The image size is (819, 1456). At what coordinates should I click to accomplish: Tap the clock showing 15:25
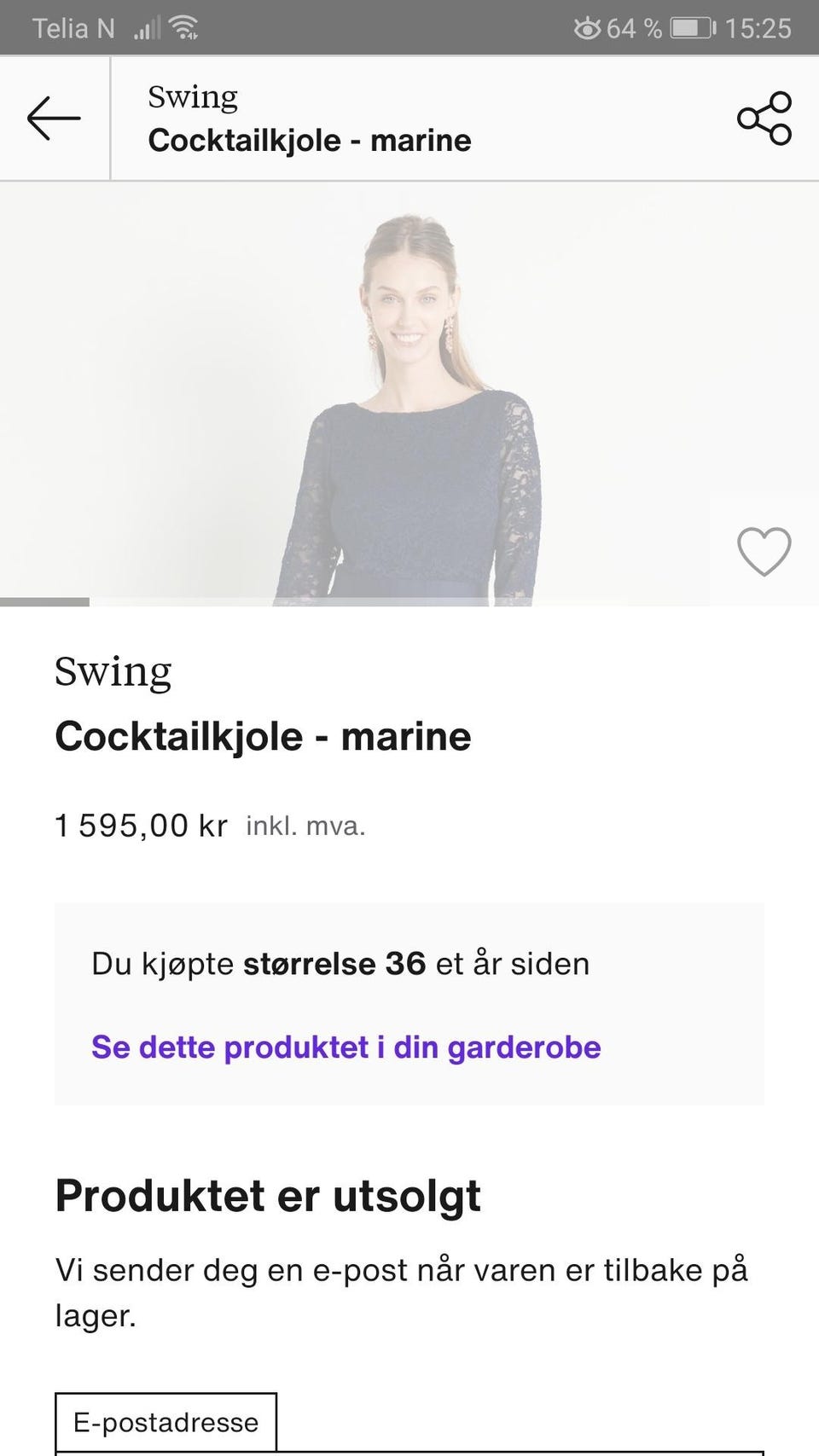tap(758, 26)
